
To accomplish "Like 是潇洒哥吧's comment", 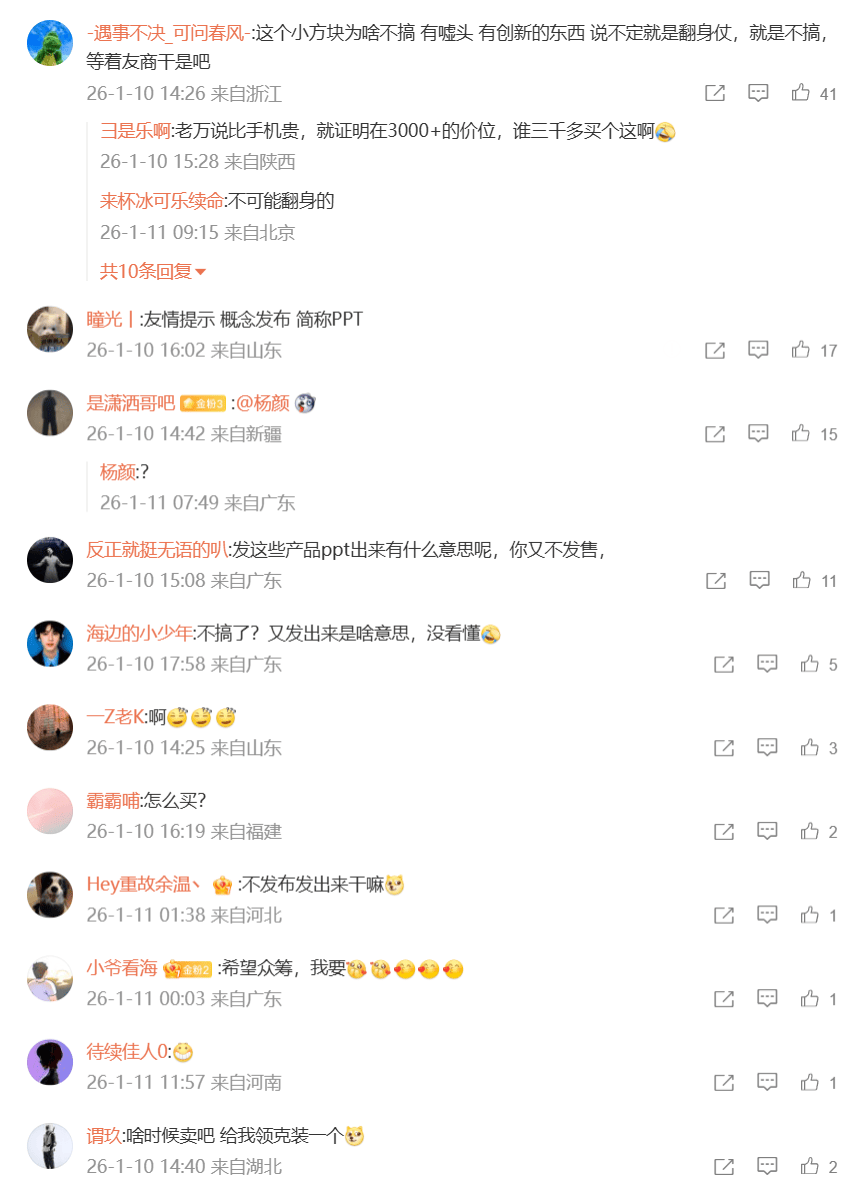I will point(801,434).
